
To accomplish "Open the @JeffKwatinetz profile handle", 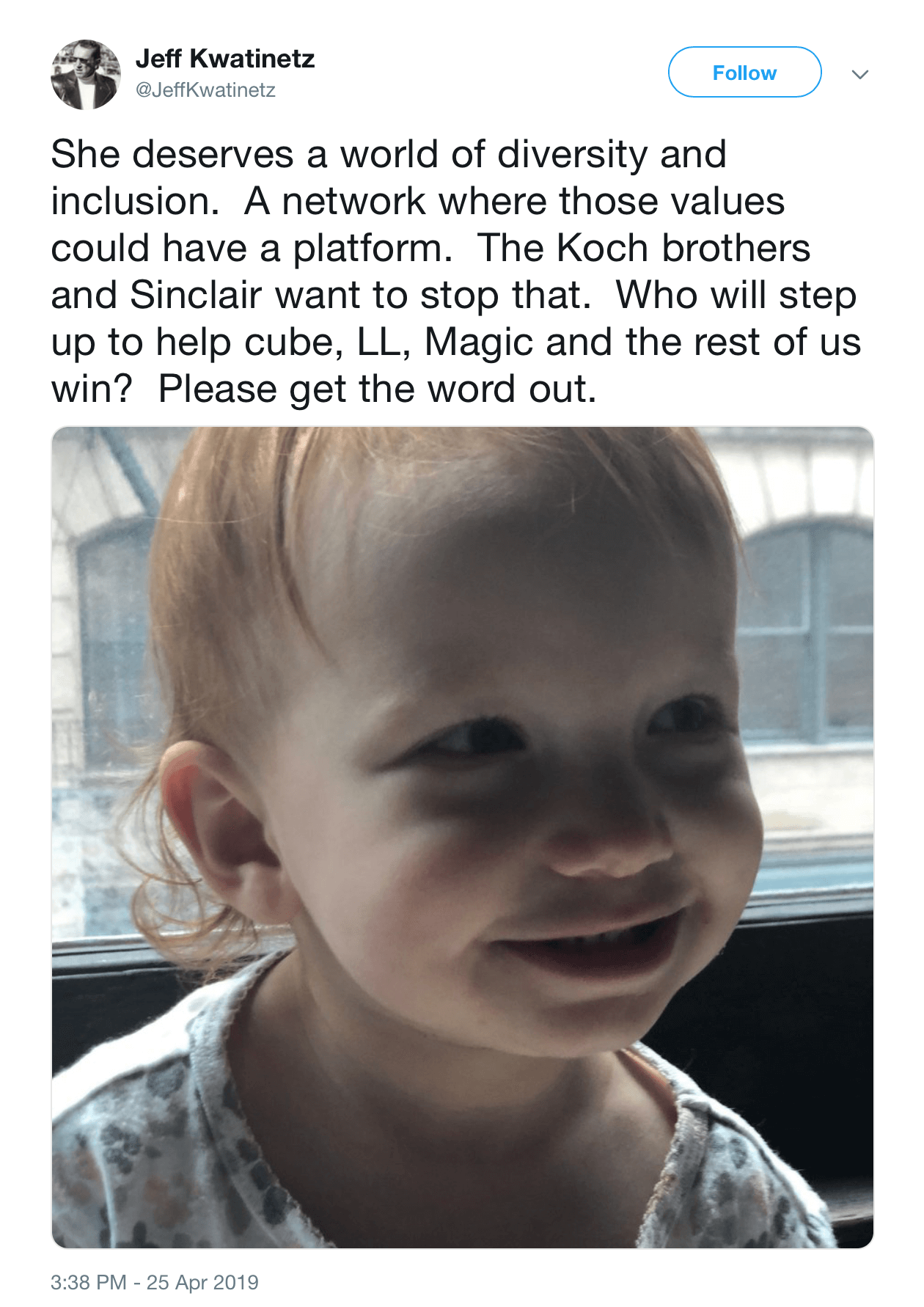I will 205,90.
